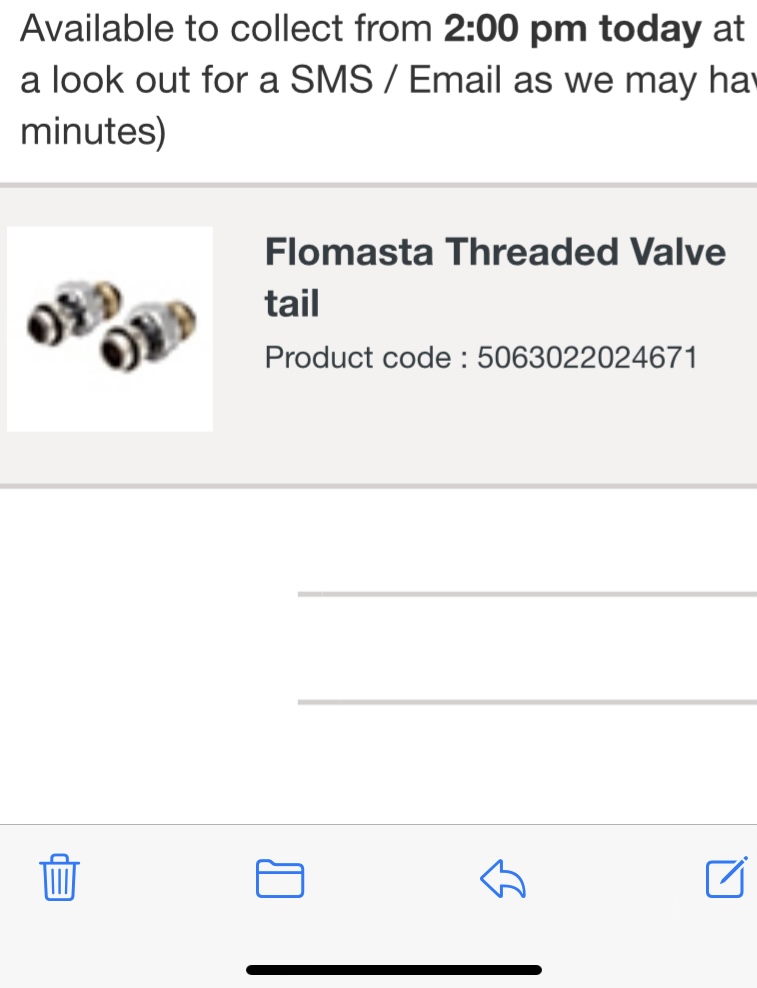
Task: Delete this email with the trash icon
Action: click(60, 878)
